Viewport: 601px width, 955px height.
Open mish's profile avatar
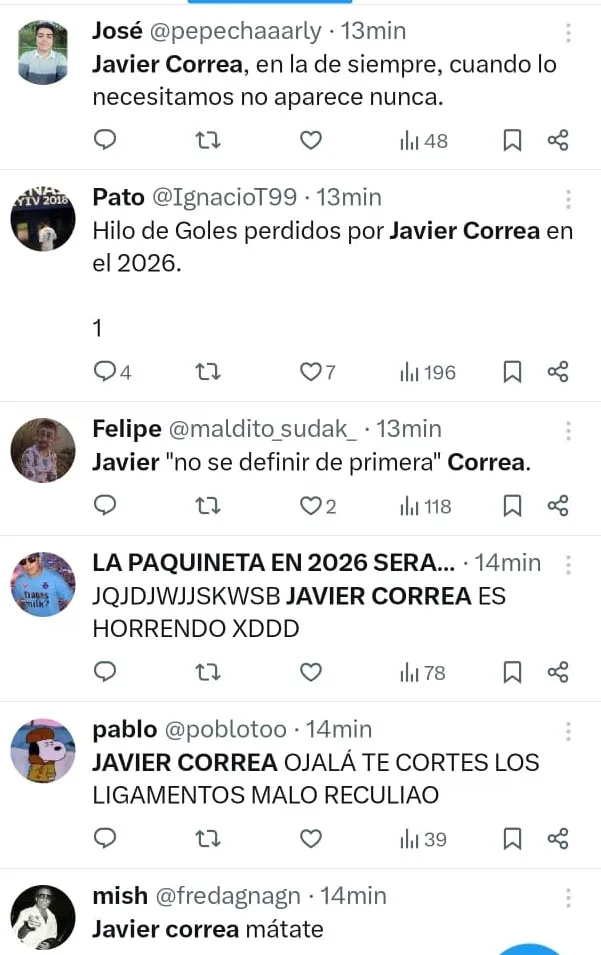coord(43,916)
